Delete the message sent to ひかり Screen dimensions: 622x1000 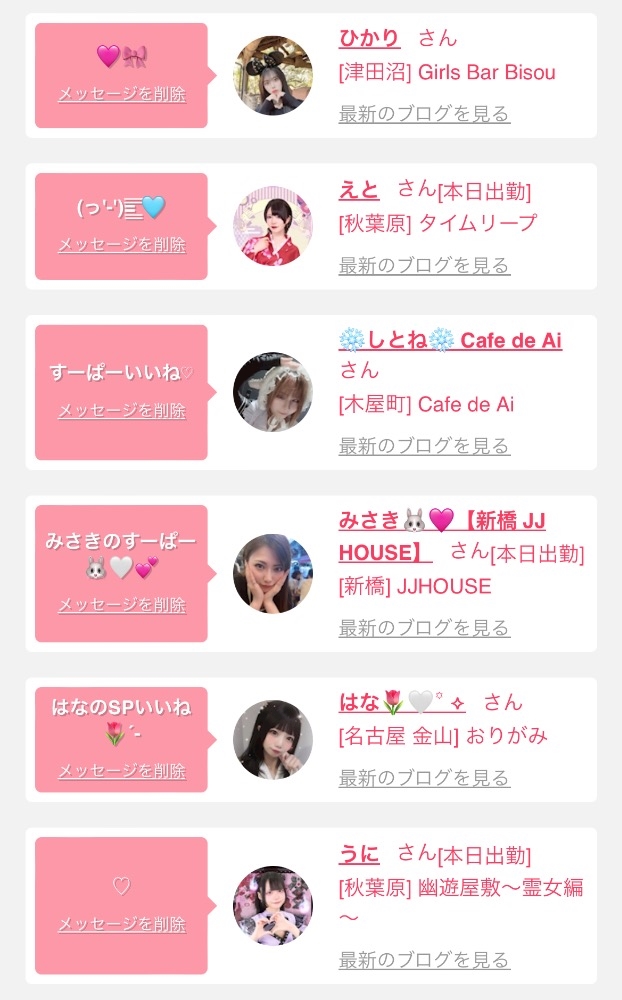[122, 94]
